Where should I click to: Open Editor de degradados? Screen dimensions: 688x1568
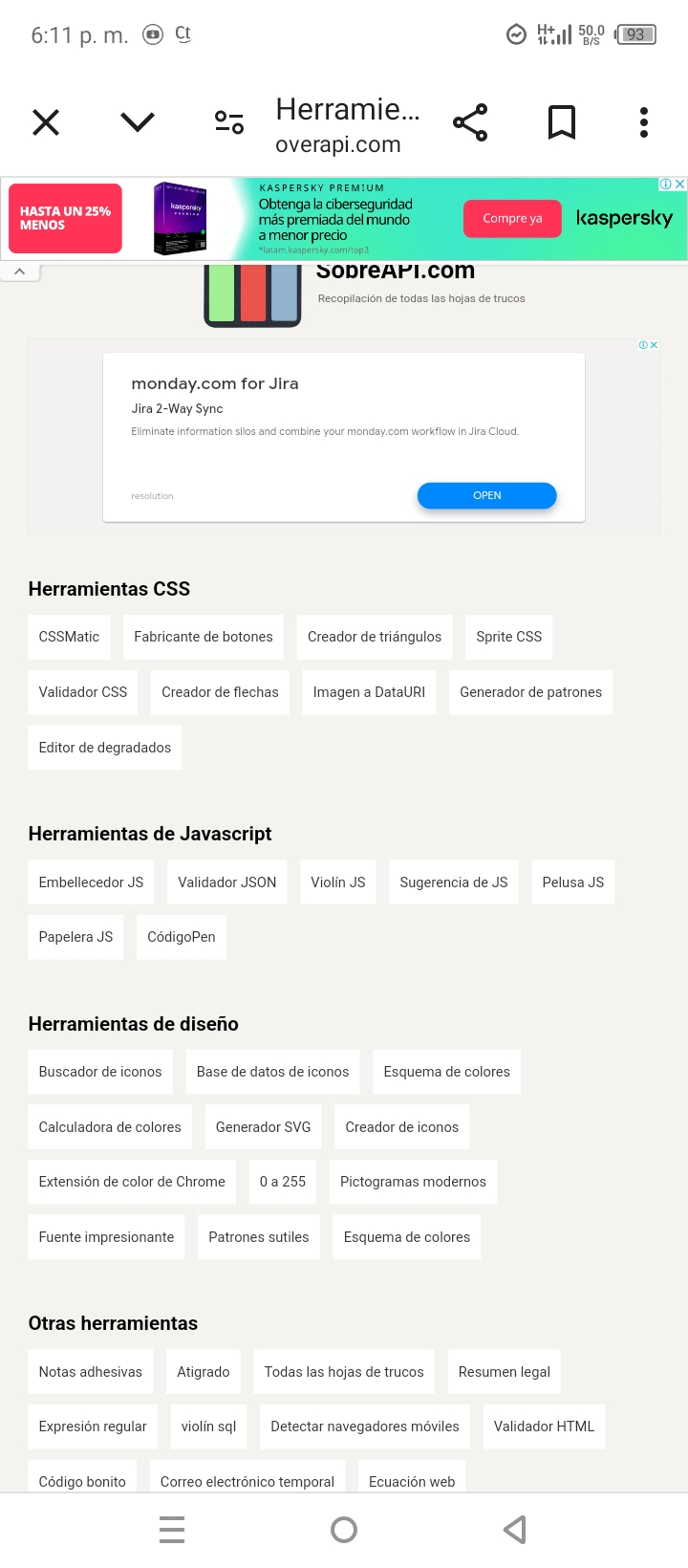click(105, 748)
